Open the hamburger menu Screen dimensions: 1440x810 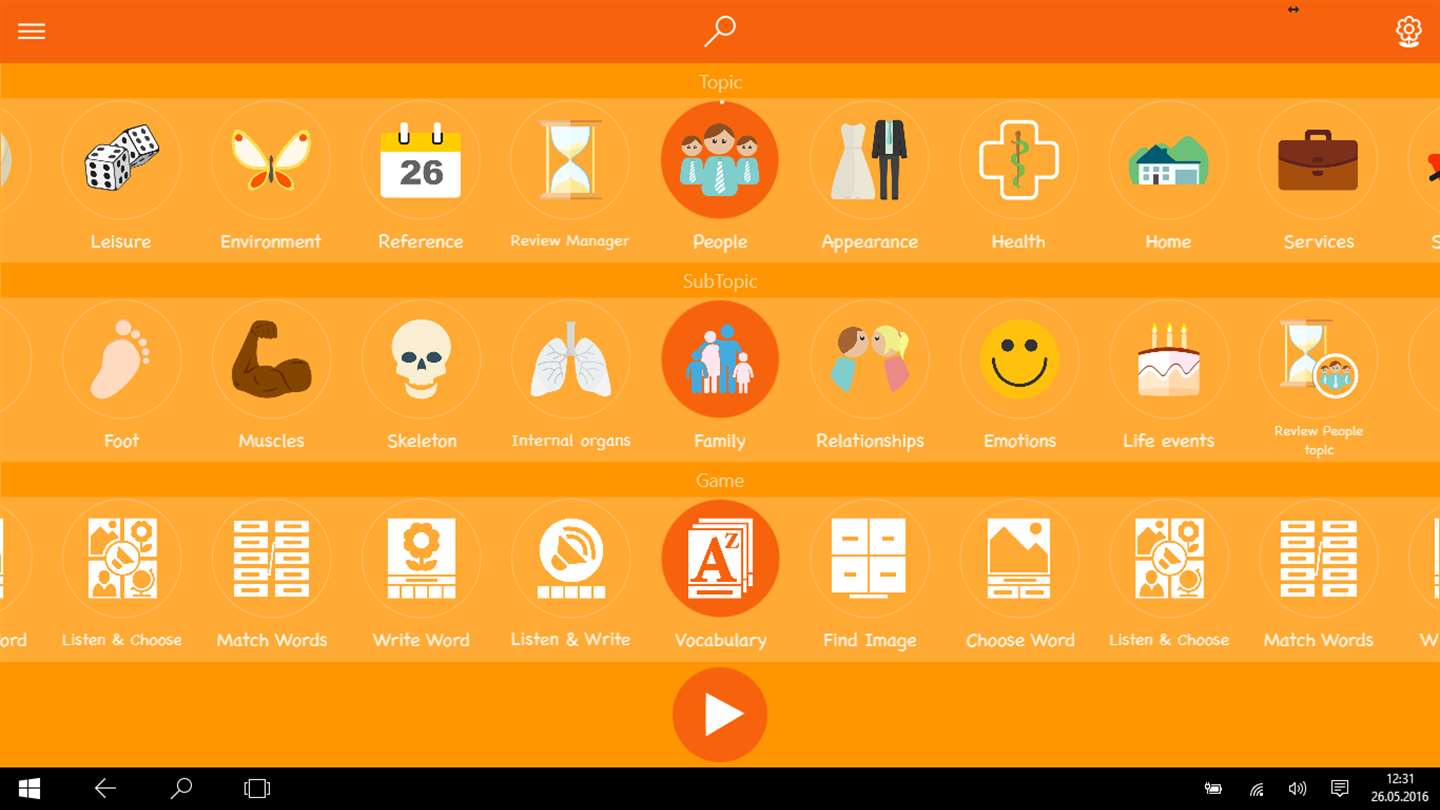coord(31,31)
